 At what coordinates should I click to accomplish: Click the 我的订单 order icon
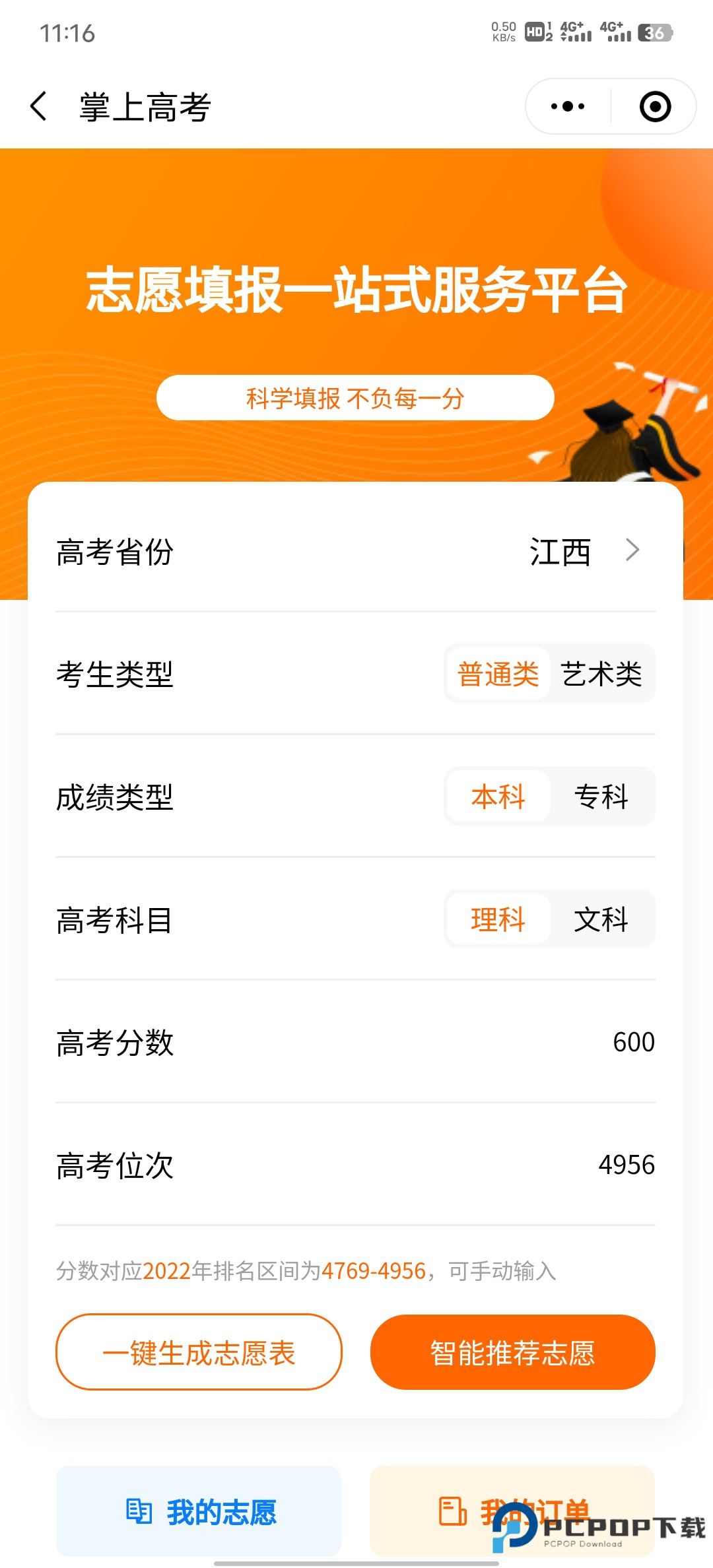(452, 1511)
